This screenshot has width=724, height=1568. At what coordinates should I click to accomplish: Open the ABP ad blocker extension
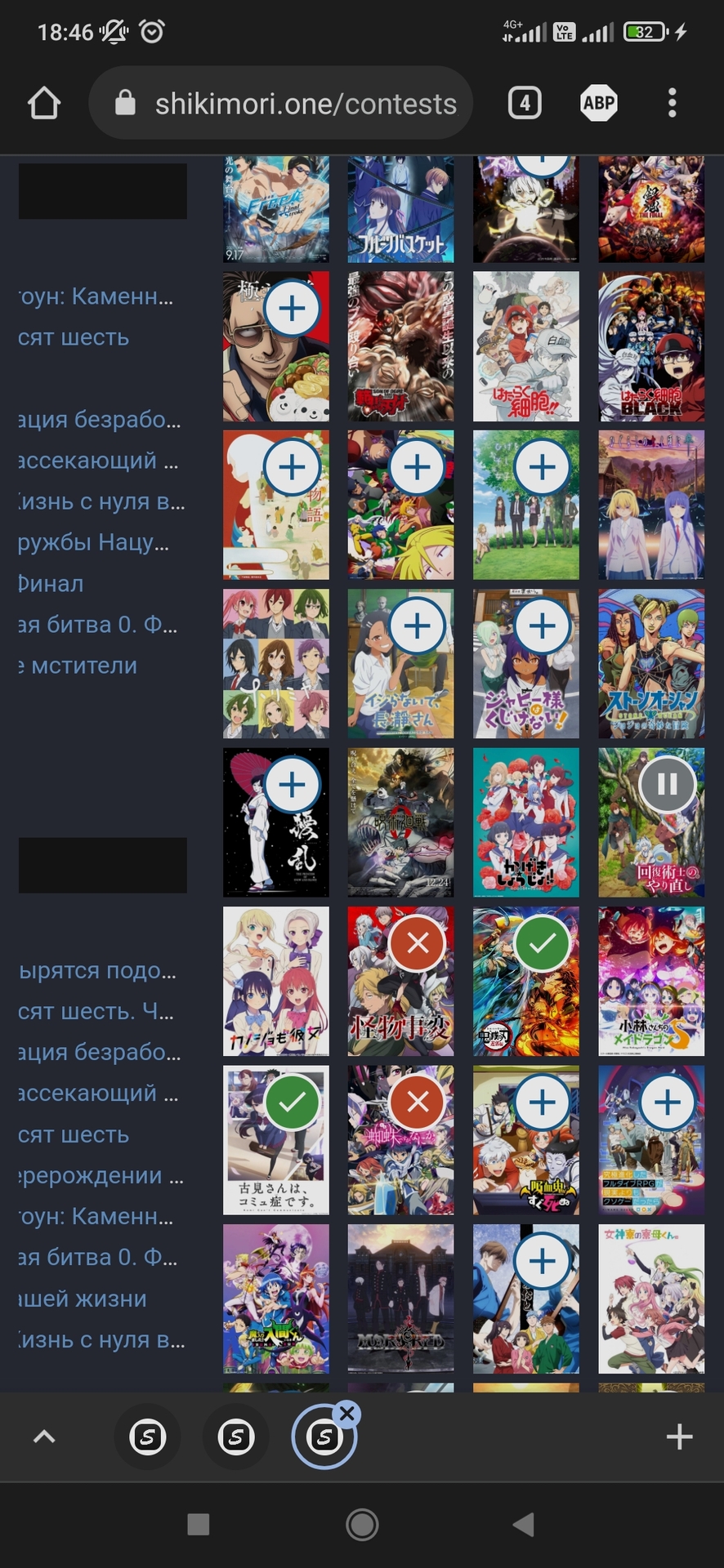598,104
